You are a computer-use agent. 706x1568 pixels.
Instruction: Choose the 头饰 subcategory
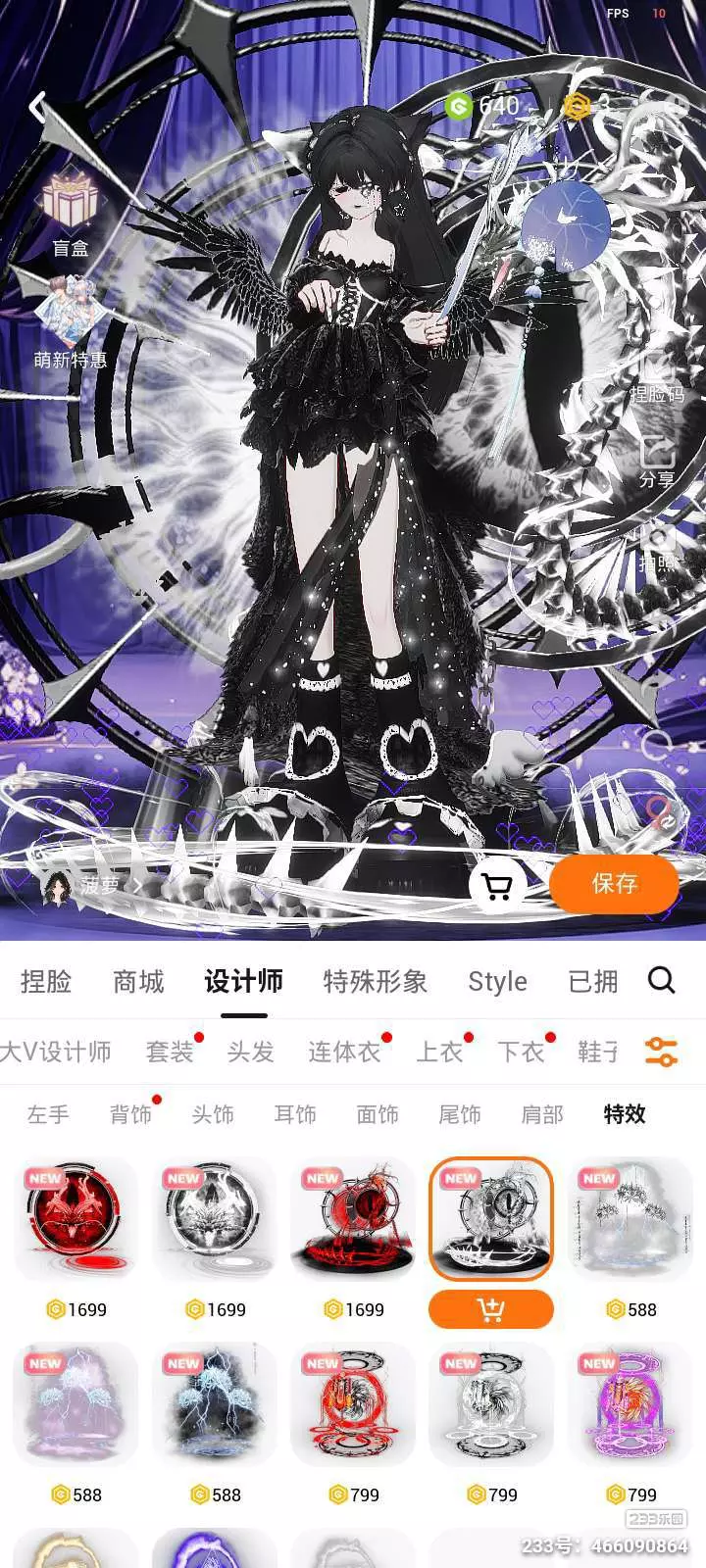[213, 1113]
